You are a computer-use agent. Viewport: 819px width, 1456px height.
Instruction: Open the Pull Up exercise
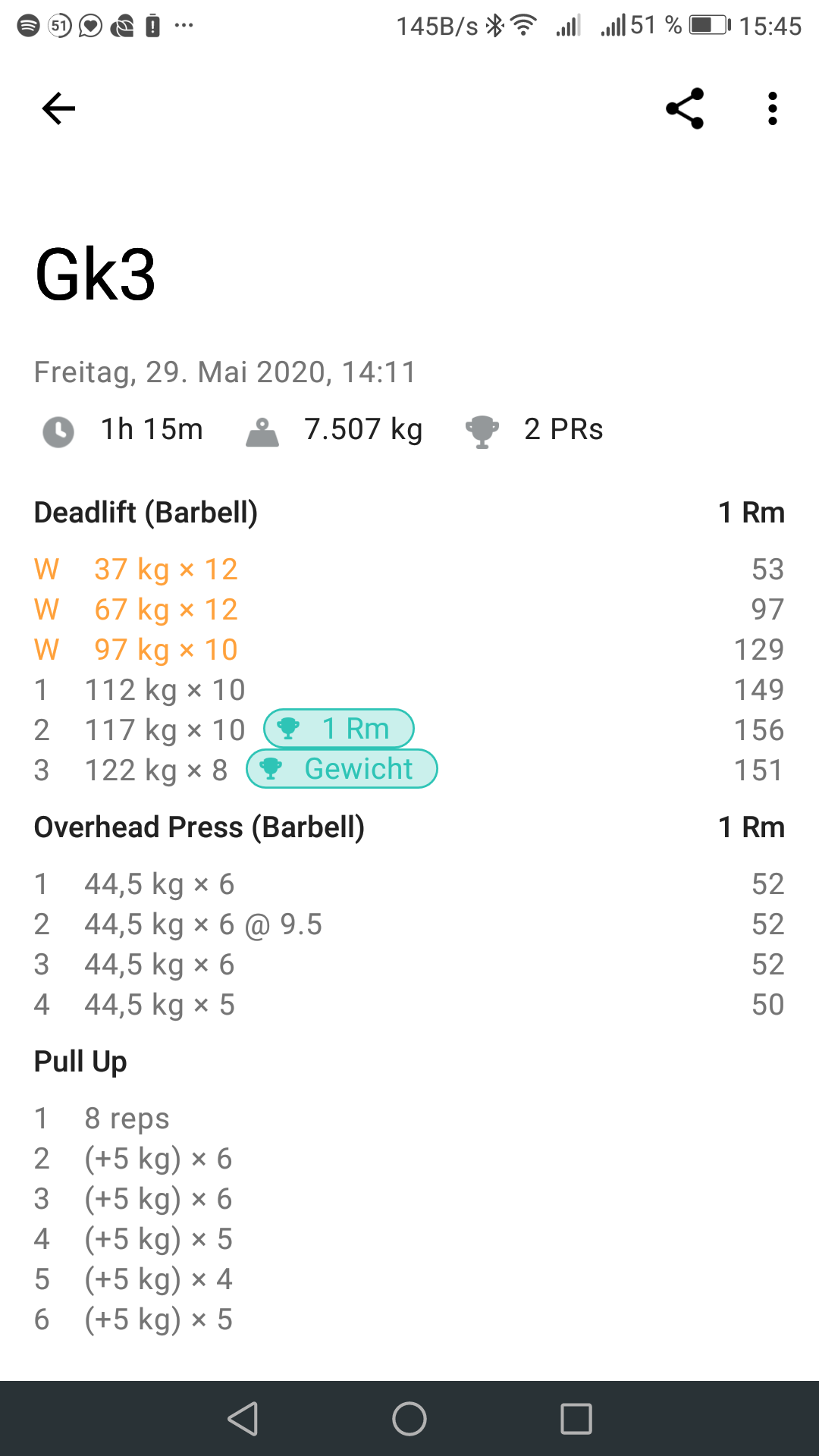click(80, 1062)
